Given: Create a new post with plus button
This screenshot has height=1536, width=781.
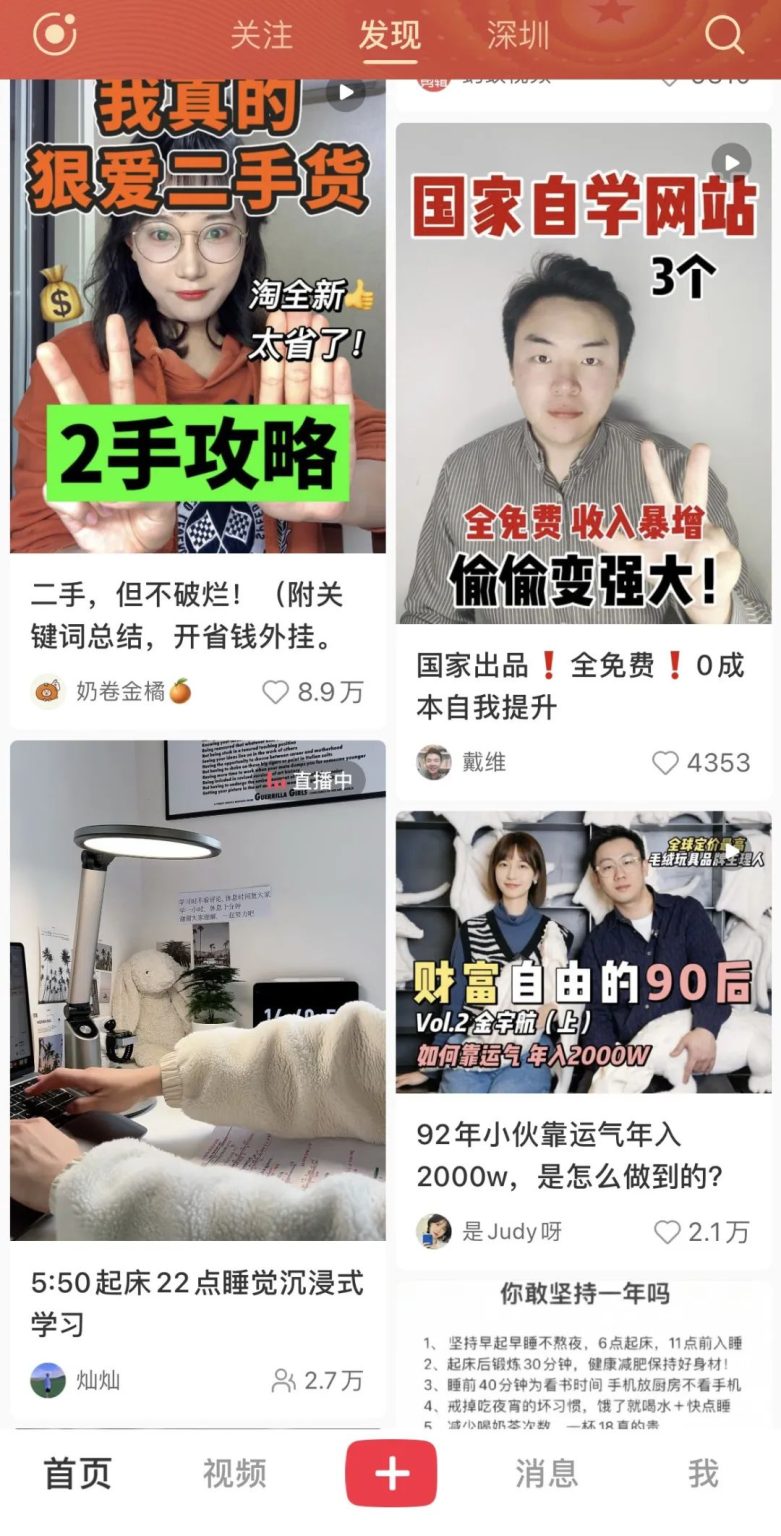Looking at the screenshot, I should [x=391, y=1473].
